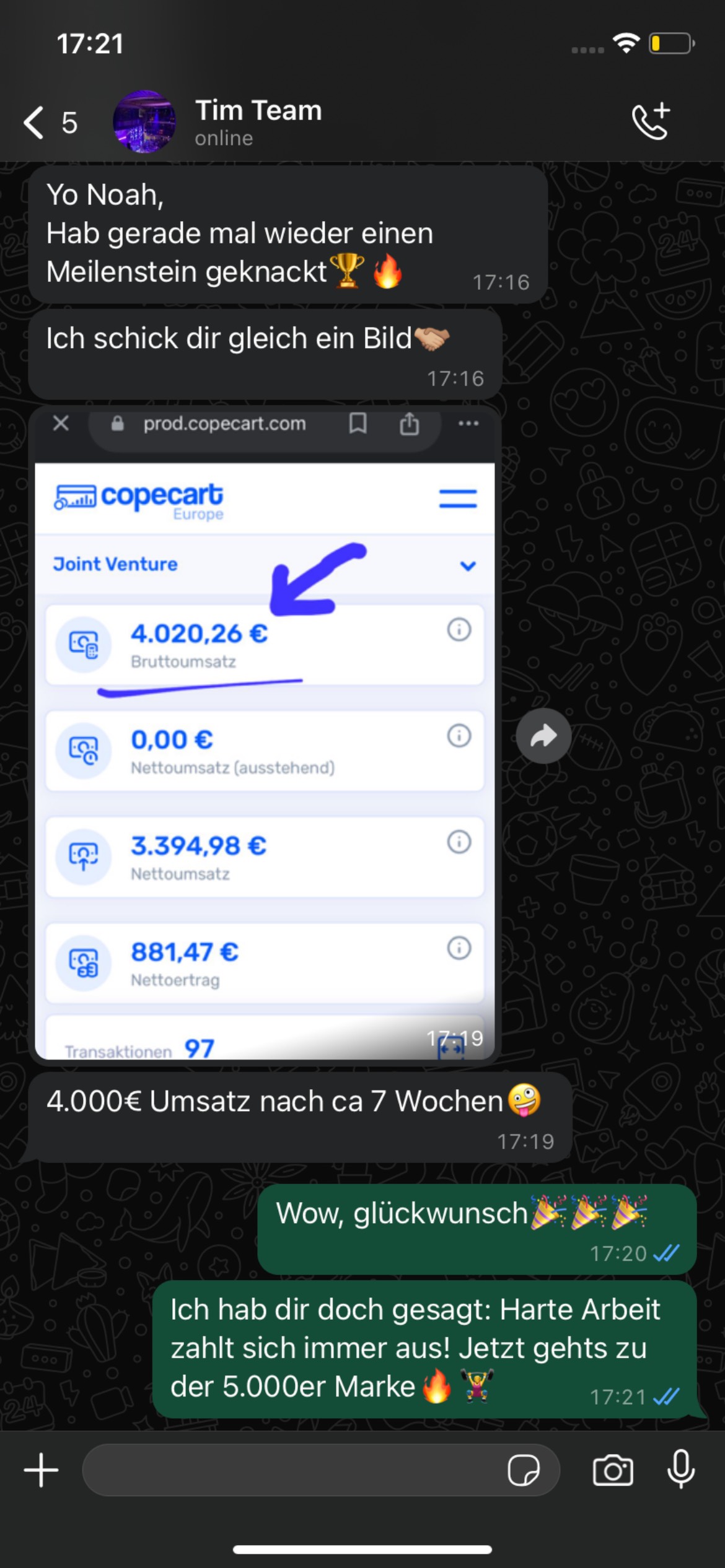
Task: Focus the message text field
Action: (x=291, y=1470)
